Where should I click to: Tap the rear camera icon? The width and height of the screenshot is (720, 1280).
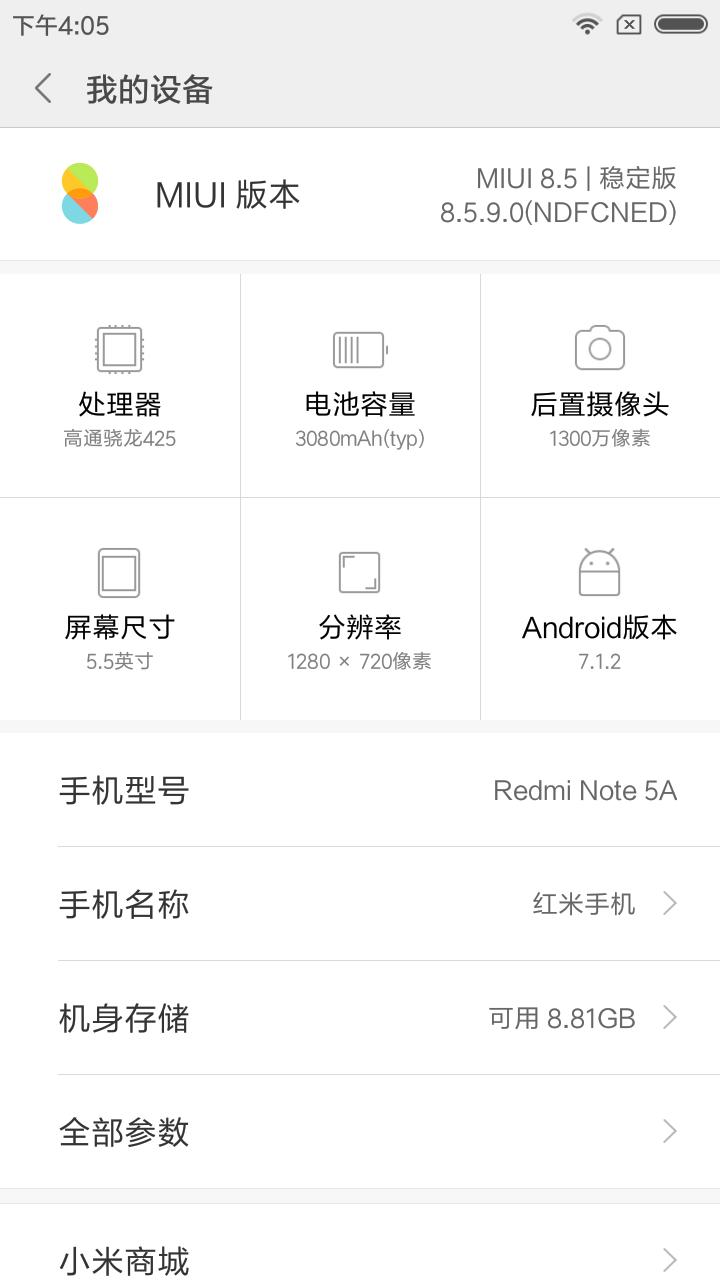click(599, 349)
